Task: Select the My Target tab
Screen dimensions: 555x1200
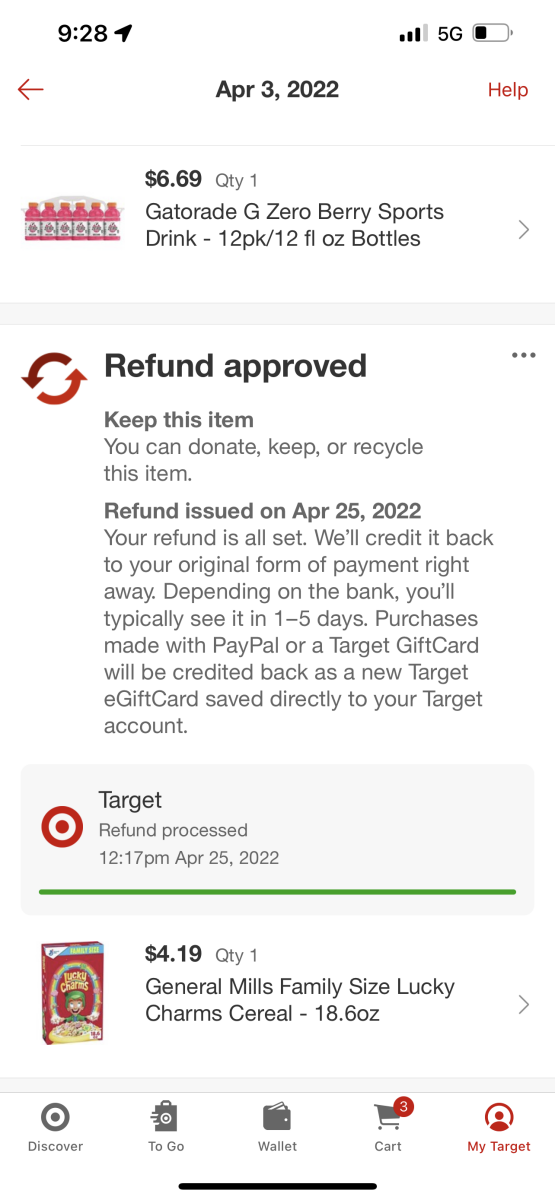Action: coord(499,1127)
